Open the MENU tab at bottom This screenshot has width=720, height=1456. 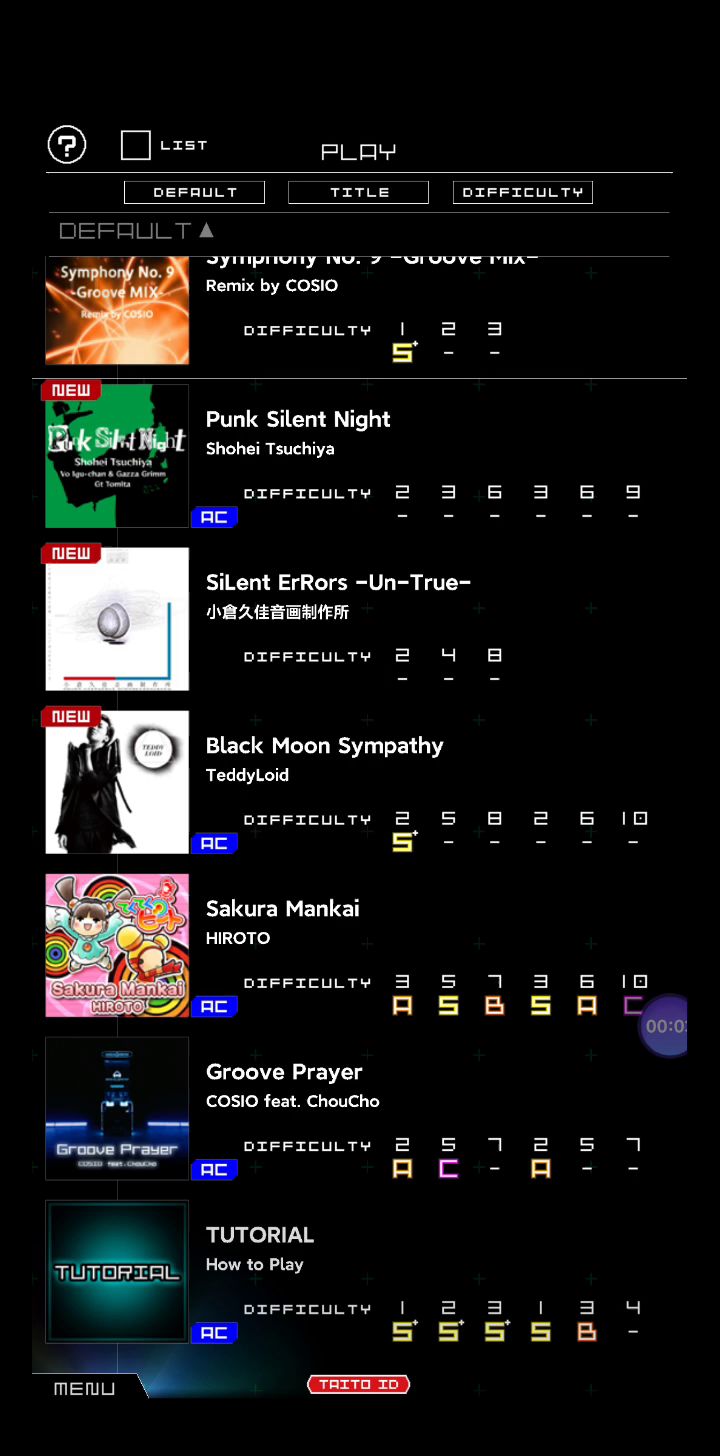[85, 1388]
